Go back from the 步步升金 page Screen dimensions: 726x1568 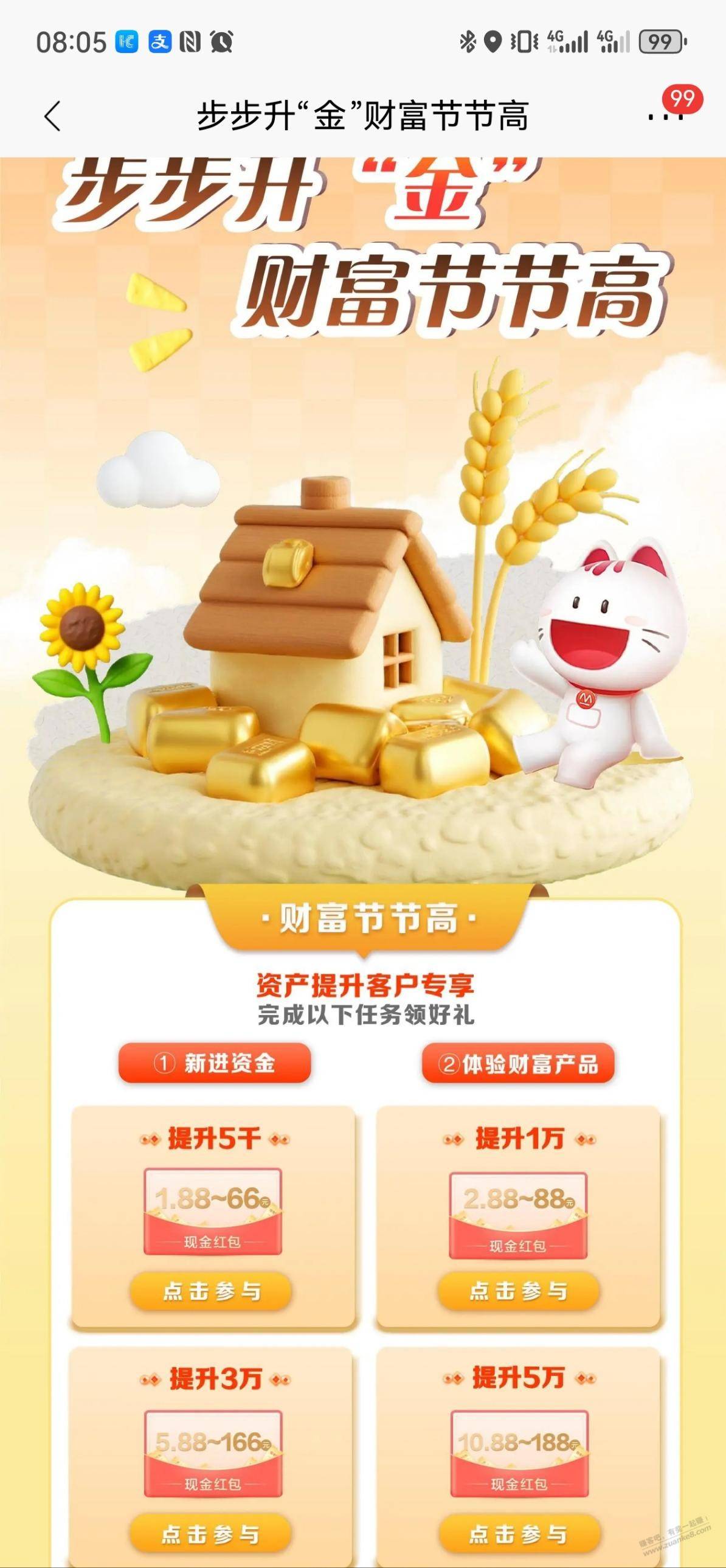[x=53, y=116]
